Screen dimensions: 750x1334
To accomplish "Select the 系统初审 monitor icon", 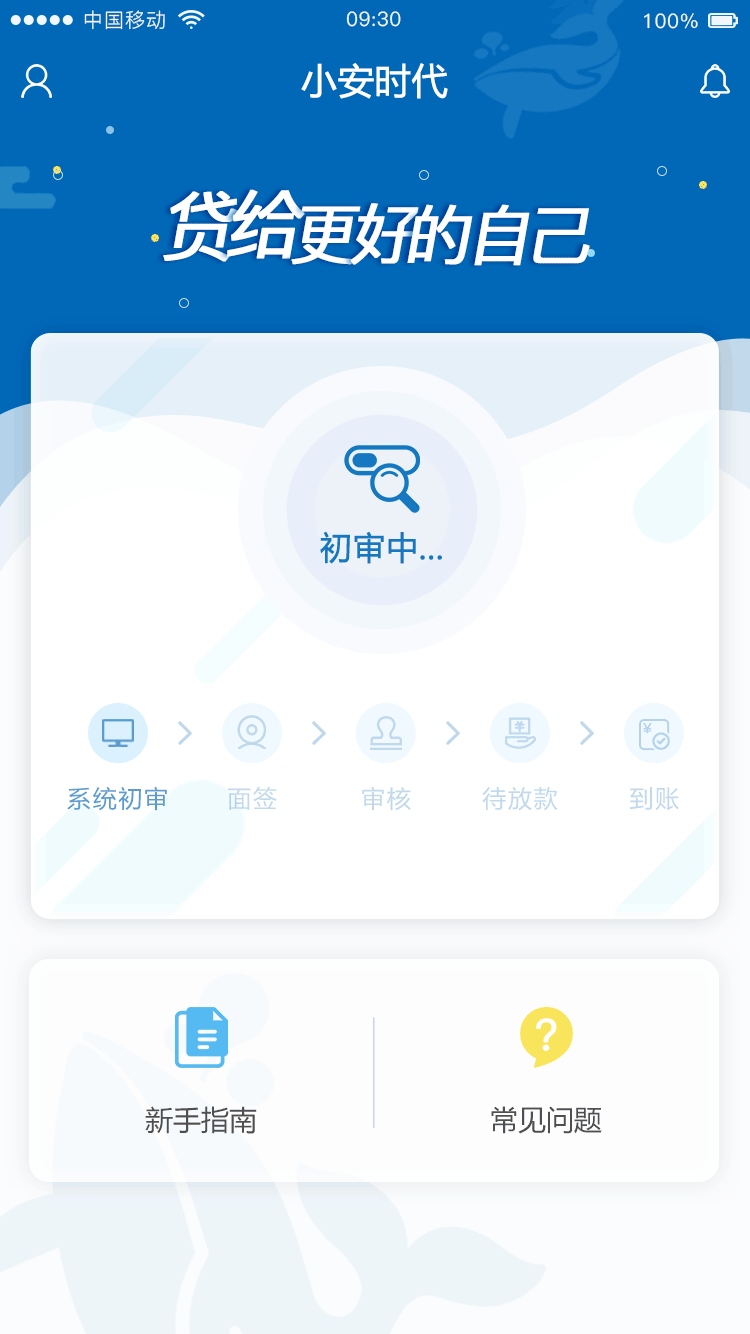I will tap(118, 732).
